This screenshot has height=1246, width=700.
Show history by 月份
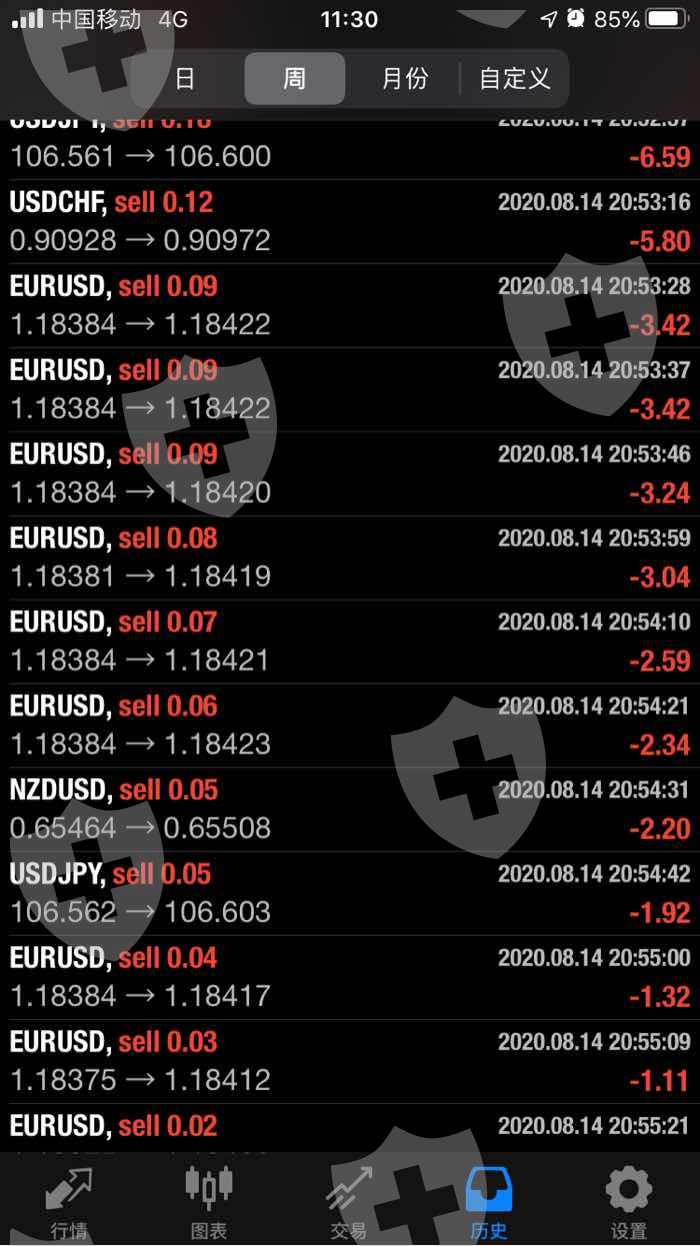404,79
